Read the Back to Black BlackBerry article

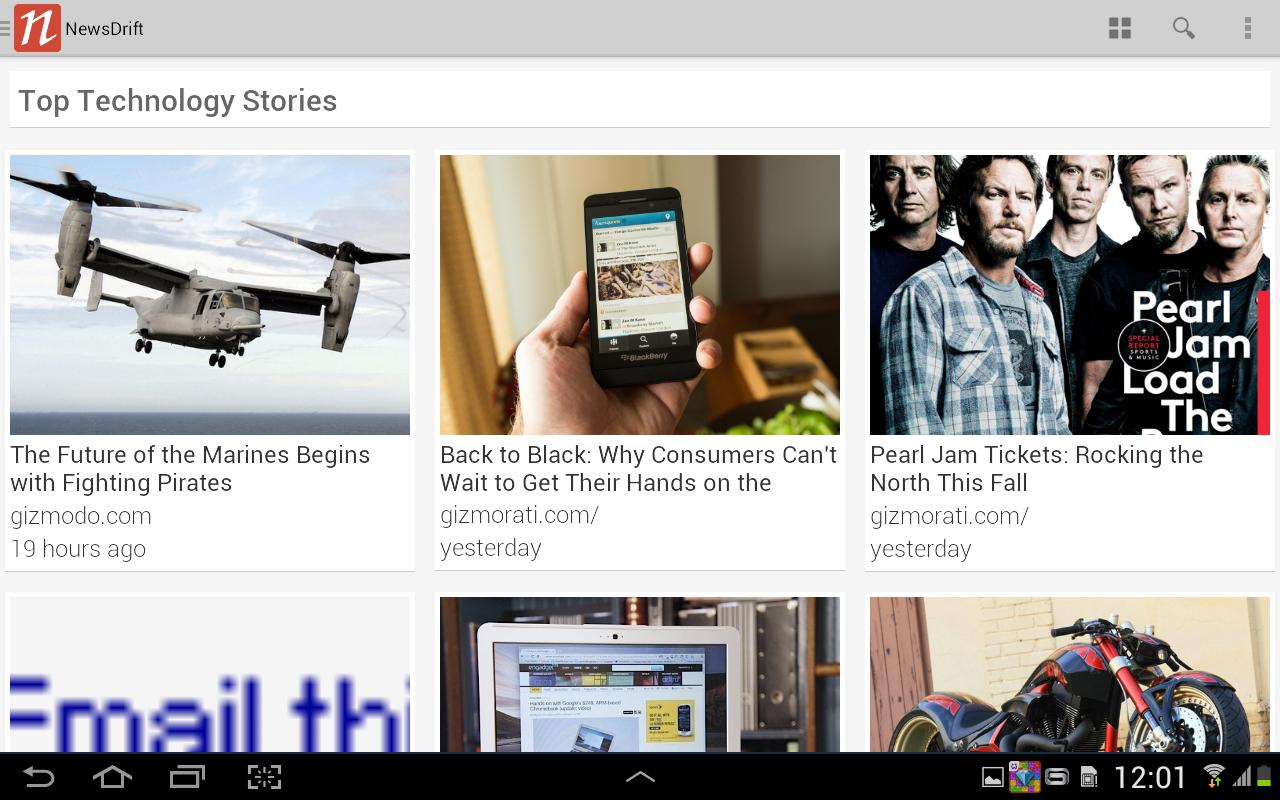click(x=640, y=360)
